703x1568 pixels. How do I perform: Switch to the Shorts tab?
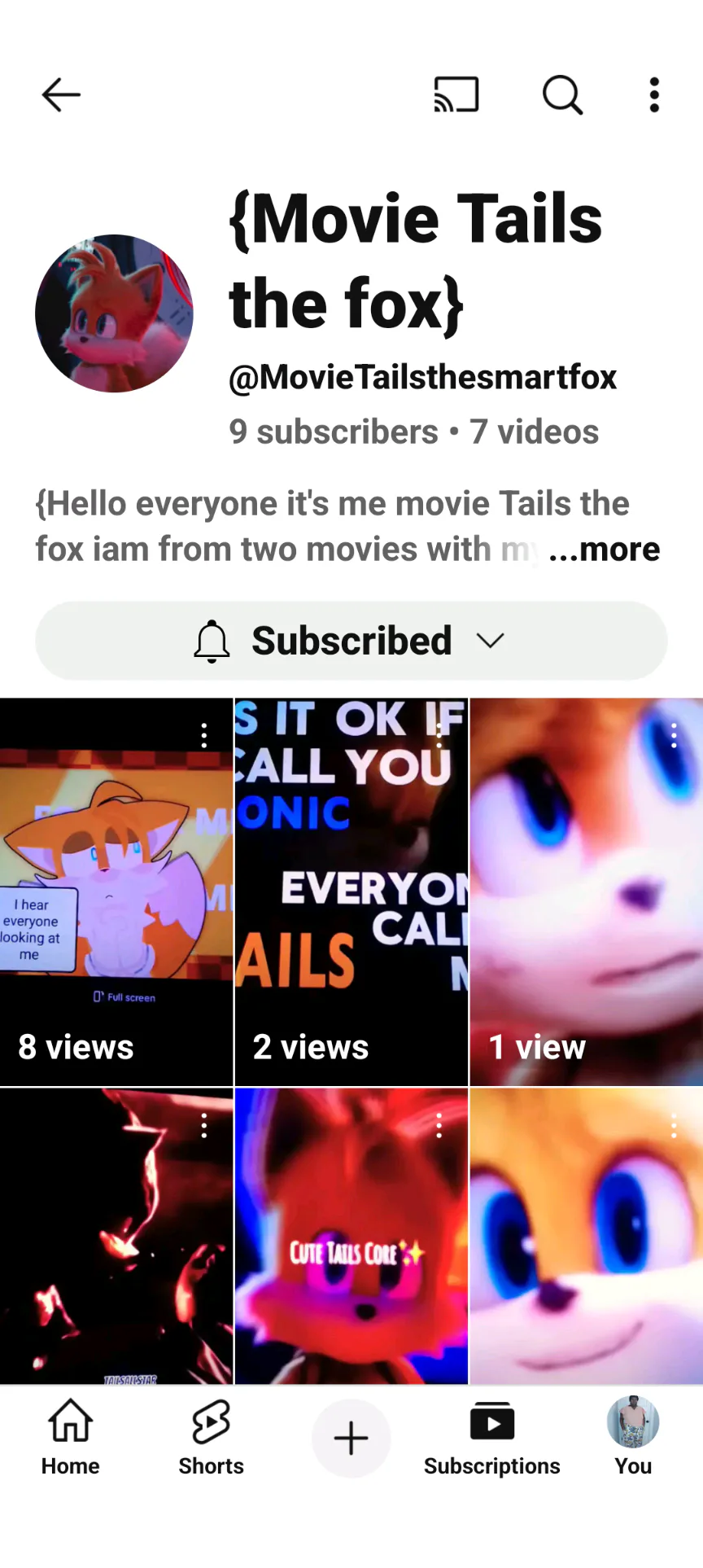211,1438
